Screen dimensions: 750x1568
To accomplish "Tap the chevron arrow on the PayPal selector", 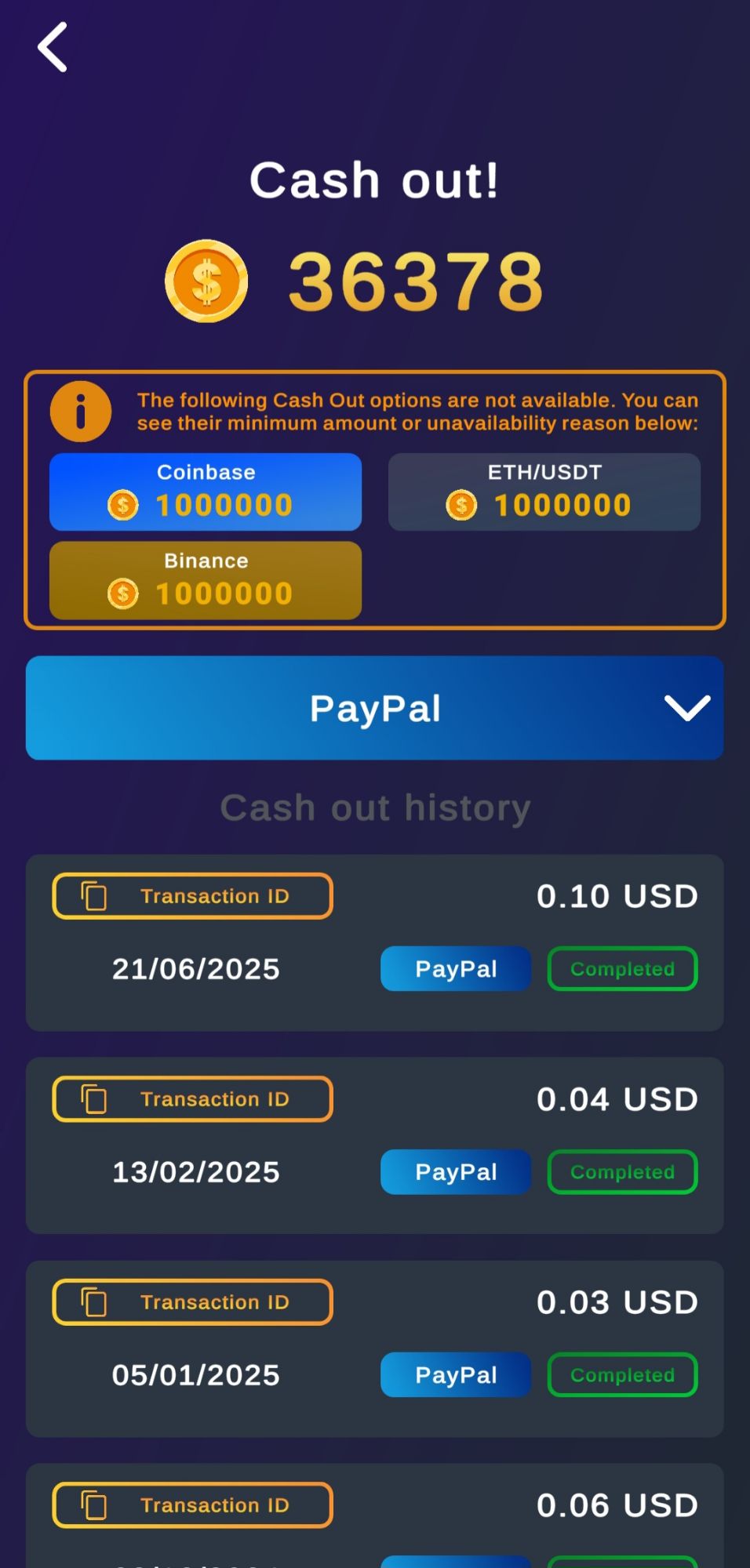I will (687, 708).
